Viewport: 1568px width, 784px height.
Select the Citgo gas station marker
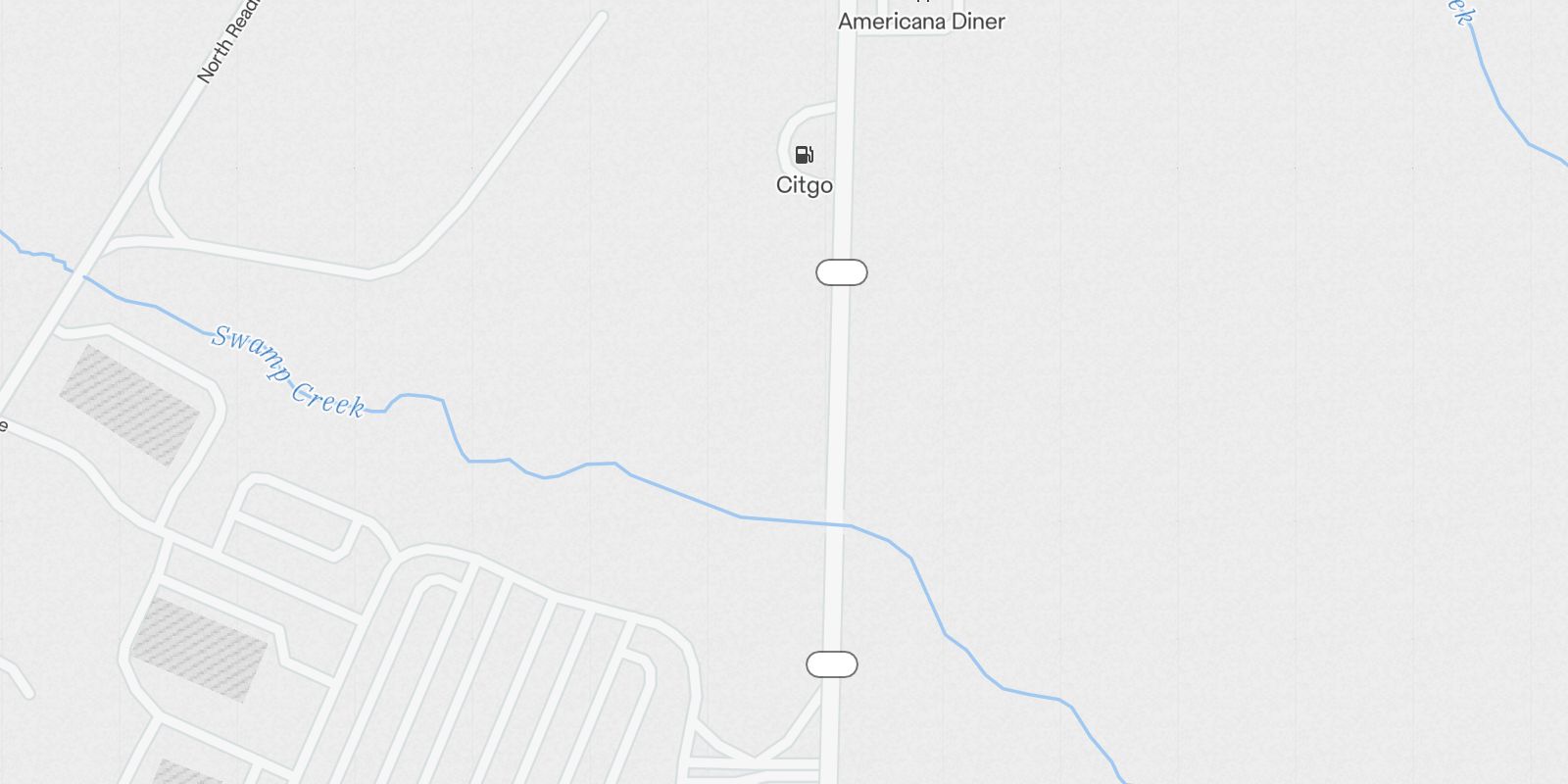coord(804,155)
